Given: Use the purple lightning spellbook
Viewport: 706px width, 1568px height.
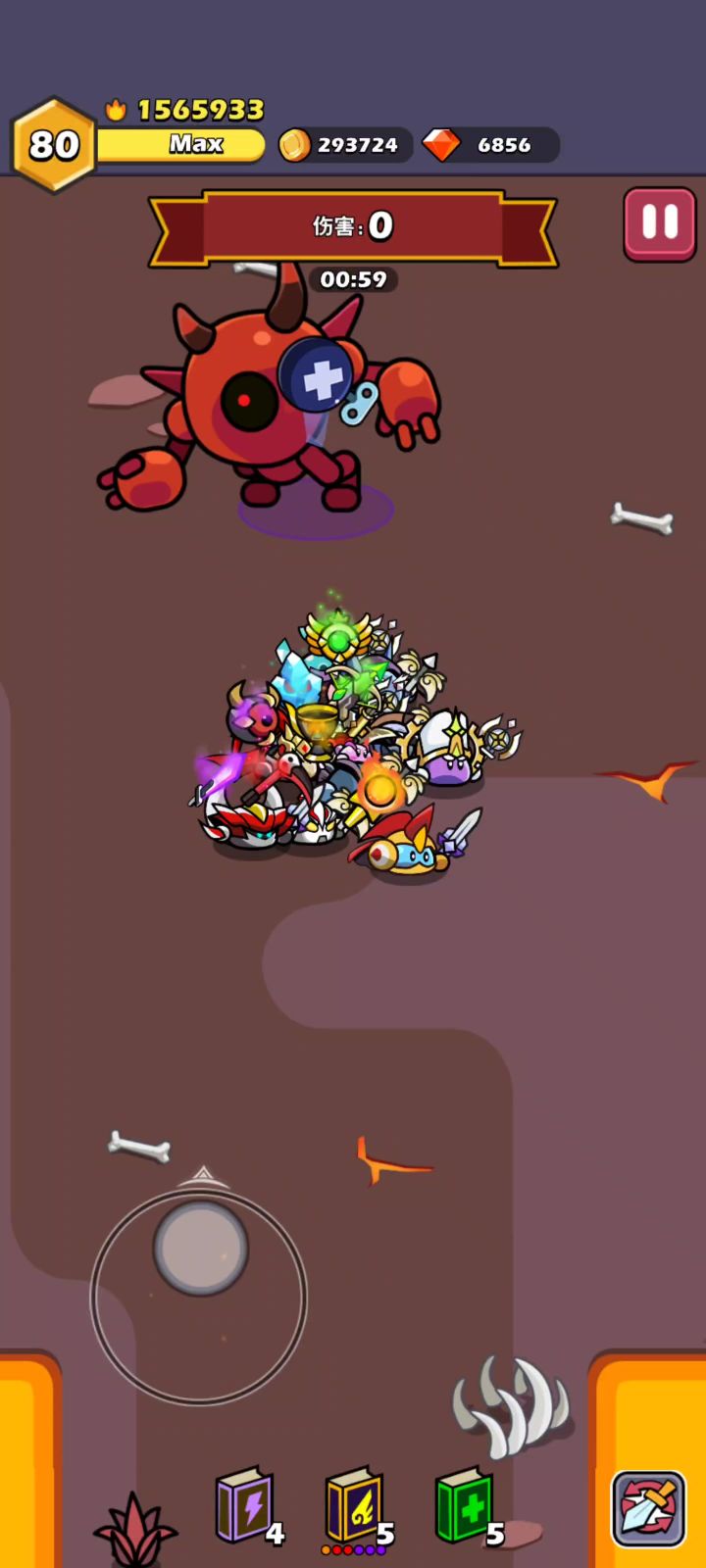Looking at the screenshot, I should pos(245,1506).
